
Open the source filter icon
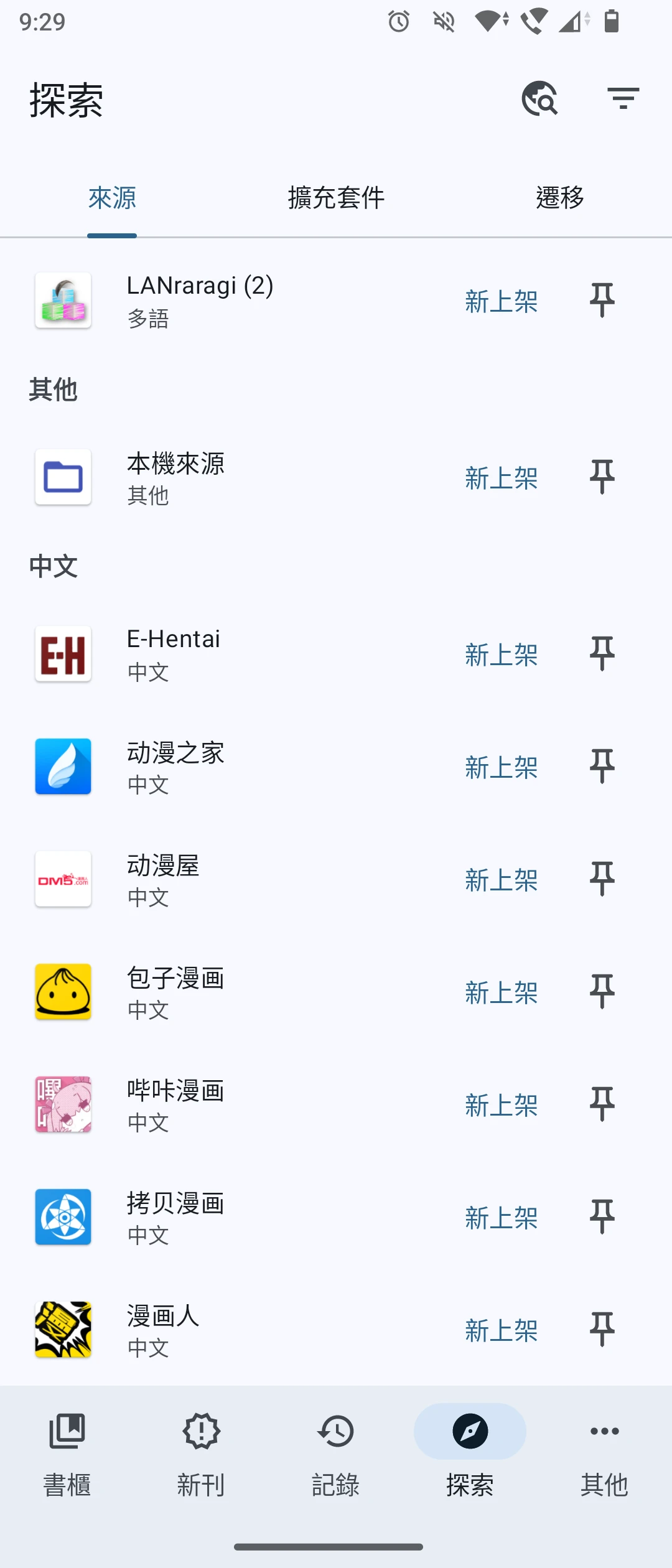(x=623, y=98)
